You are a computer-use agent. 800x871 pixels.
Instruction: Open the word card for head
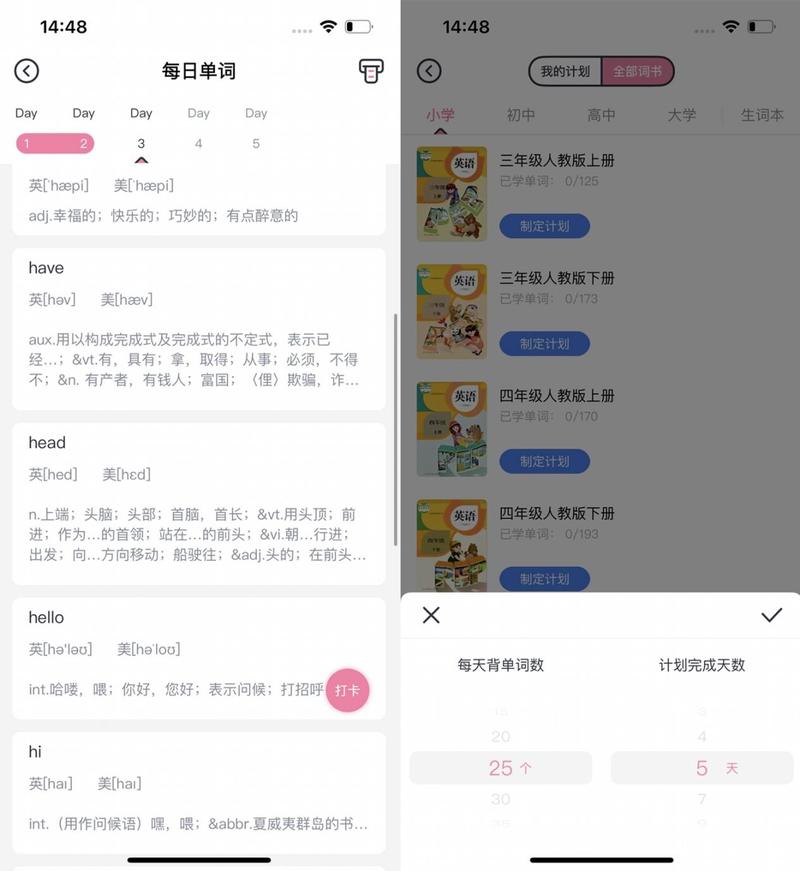pos(199,503)
